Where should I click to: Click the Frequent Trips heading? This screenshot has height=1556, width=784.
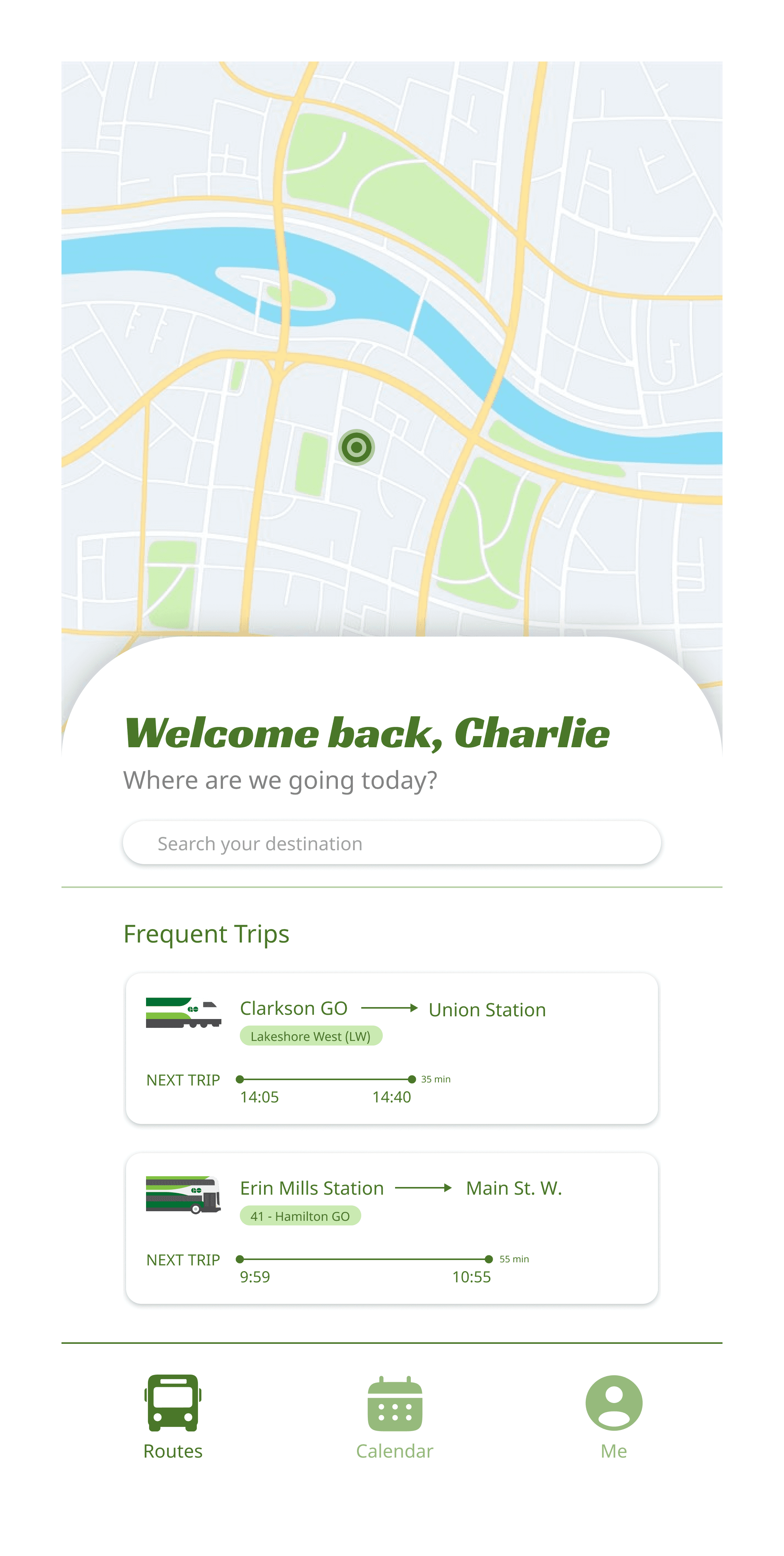coord(207,934)
